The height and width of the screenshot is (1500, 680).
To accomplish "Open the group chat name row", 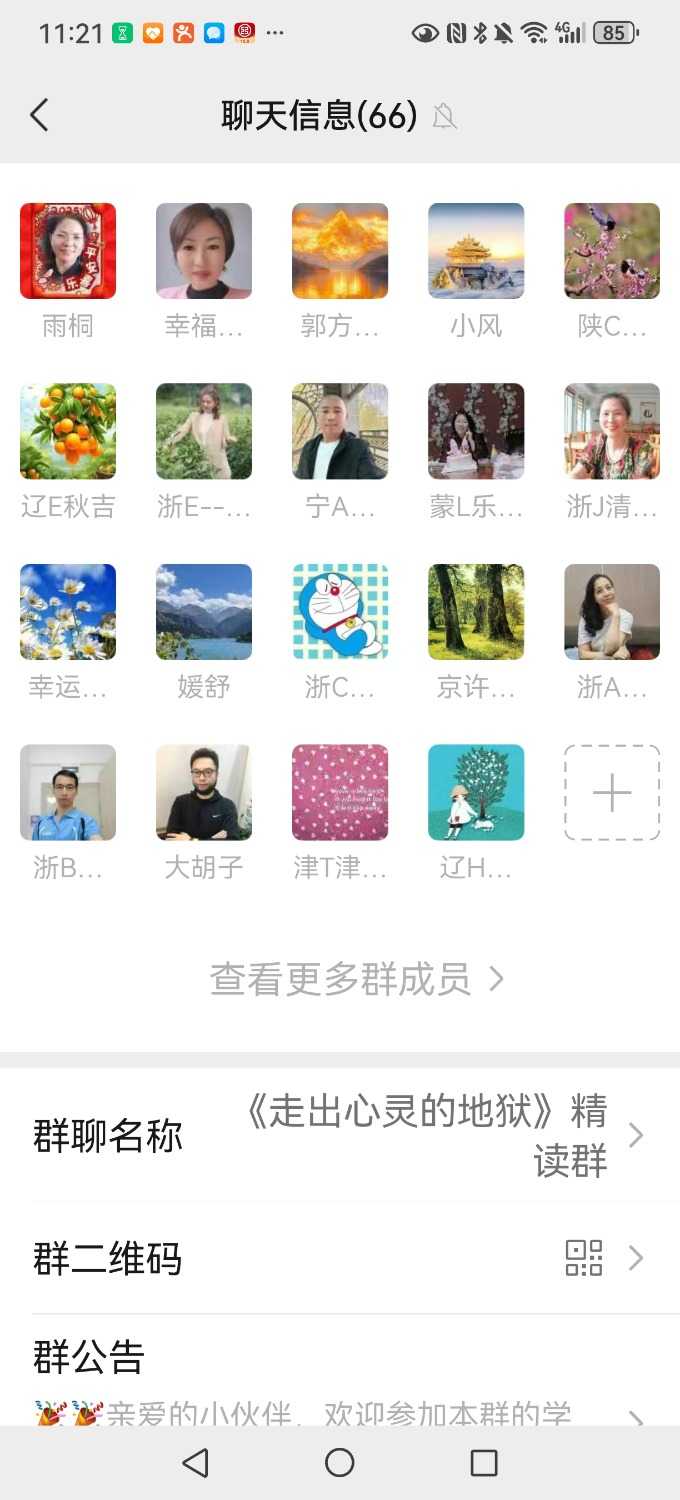I will click(x=340, y=1136).
